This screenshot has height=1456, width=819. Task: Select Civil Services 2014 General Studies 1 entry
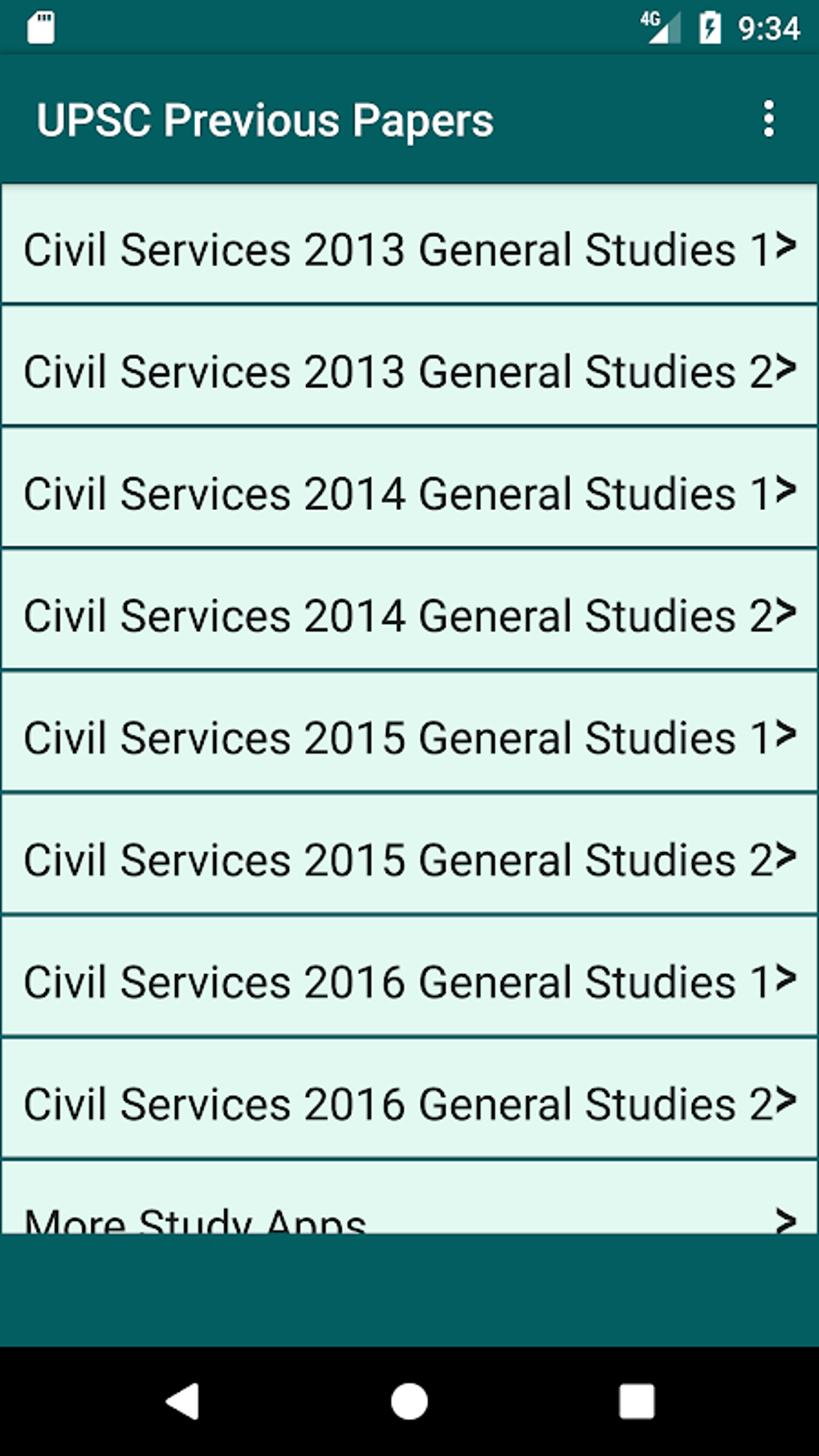click(393, 491)
